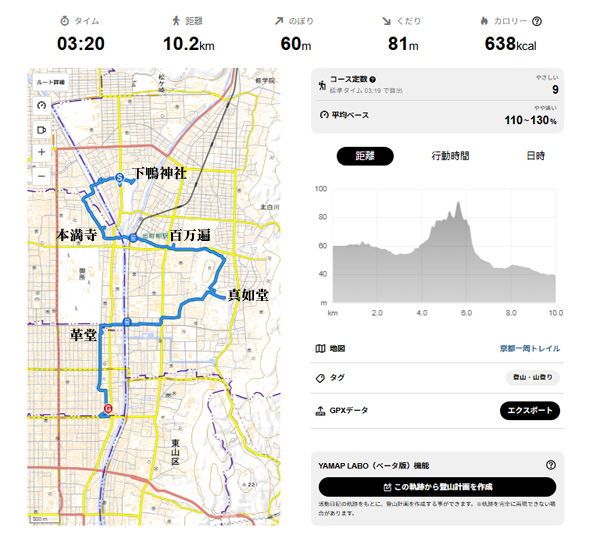Show help for コース定数

click(373, 79)
